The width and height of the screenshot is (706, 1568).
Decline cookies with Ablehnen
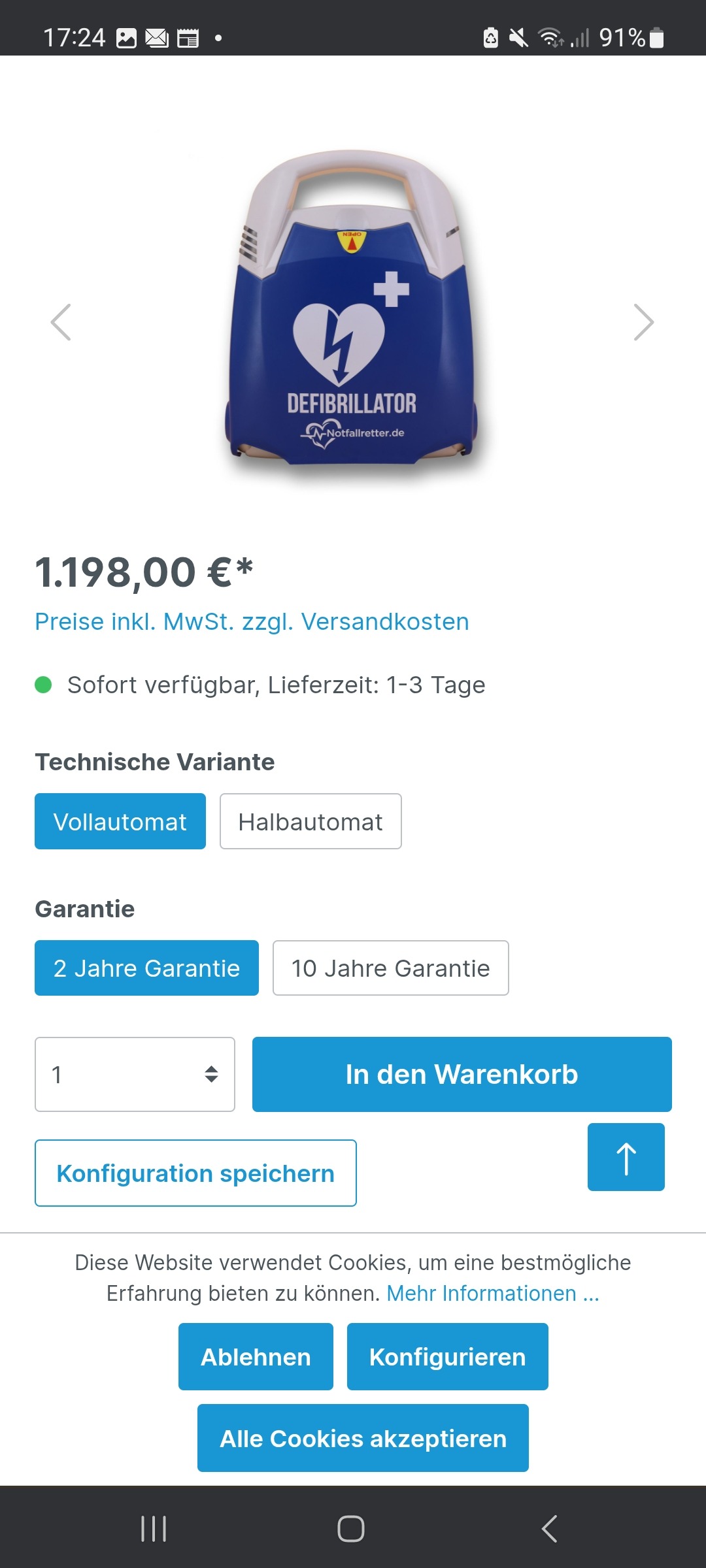tap(256, 1356)
